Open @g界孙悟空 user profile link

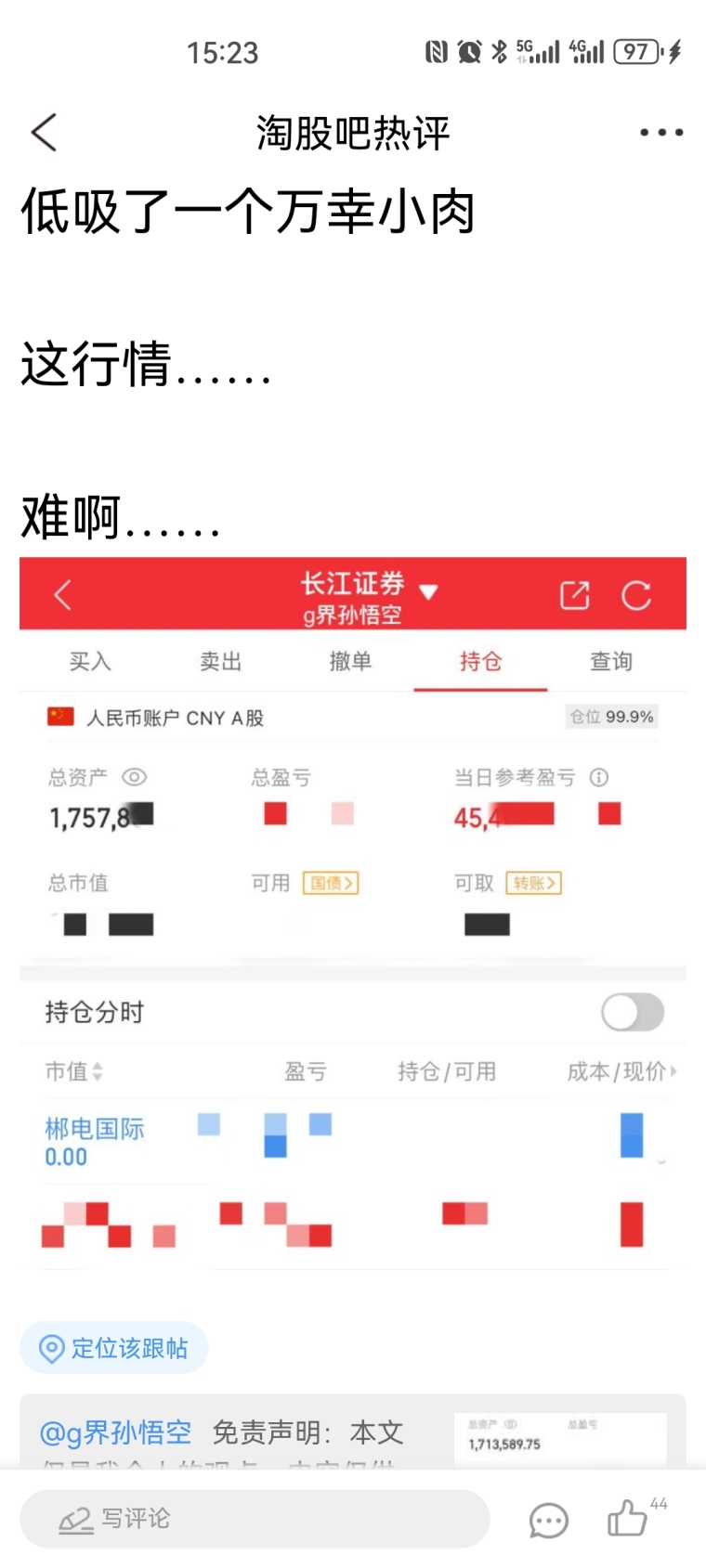coord(115,1432)
